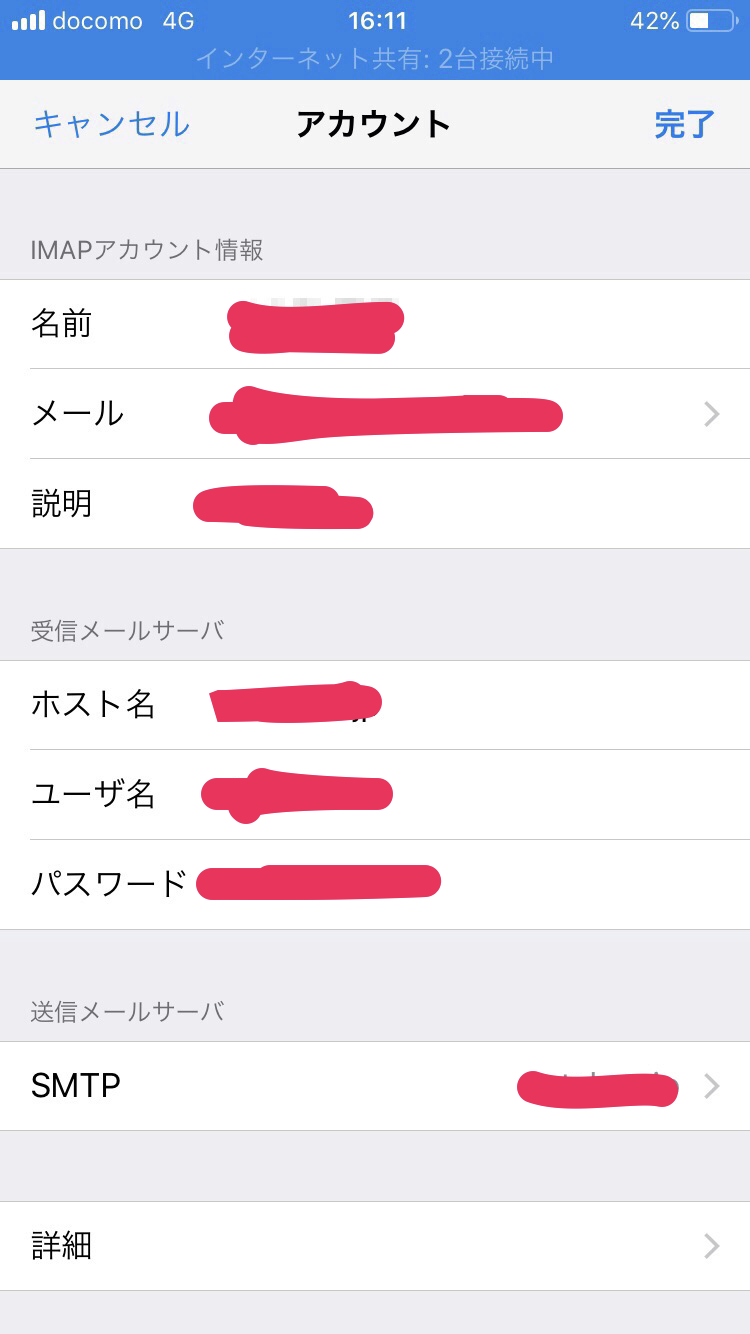The width and height of the screenshot is (750, 1334).
Task: Open SMTP outgoing server settings
Action: (375, 1086)
